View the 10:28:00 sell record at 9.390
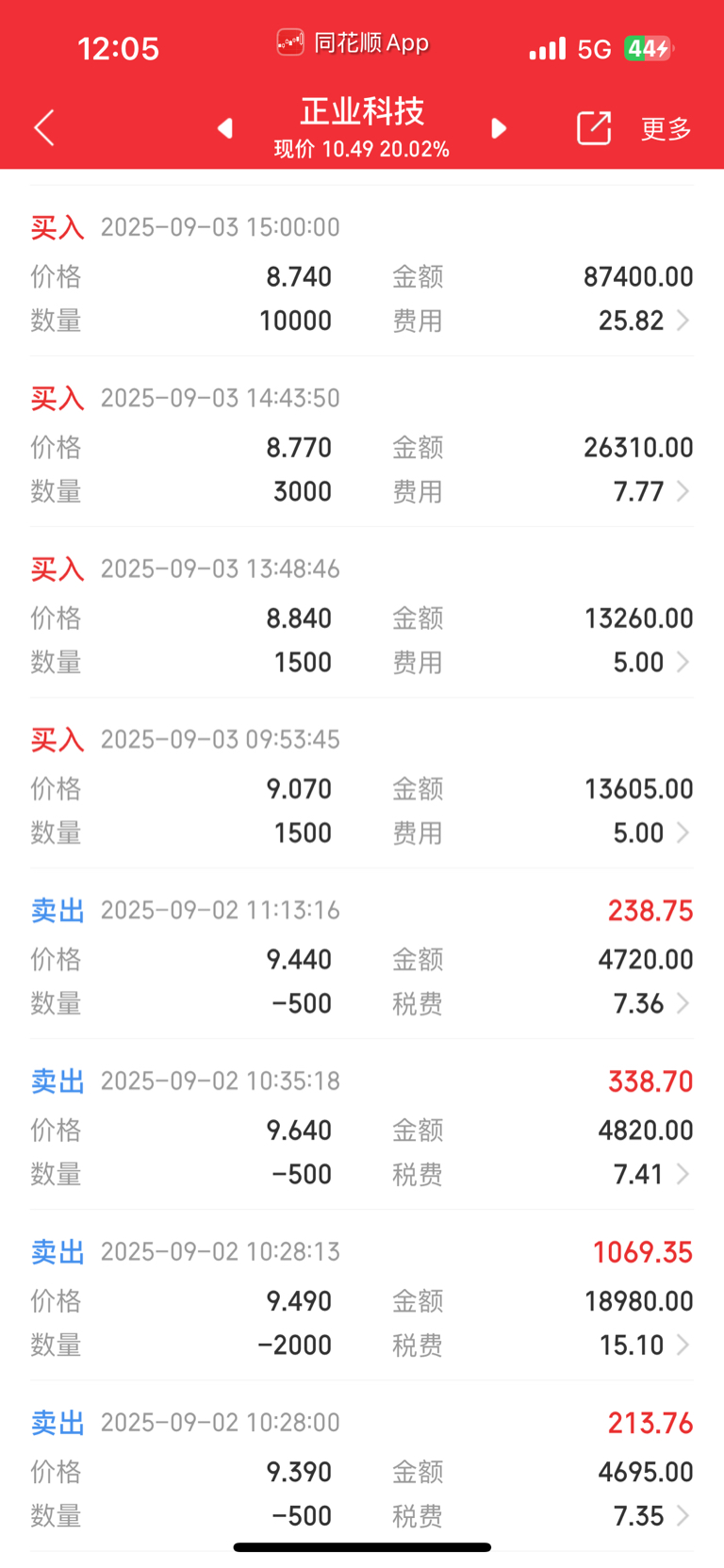The width and height of the screenshot is (724, 1568). (362, 1466)
